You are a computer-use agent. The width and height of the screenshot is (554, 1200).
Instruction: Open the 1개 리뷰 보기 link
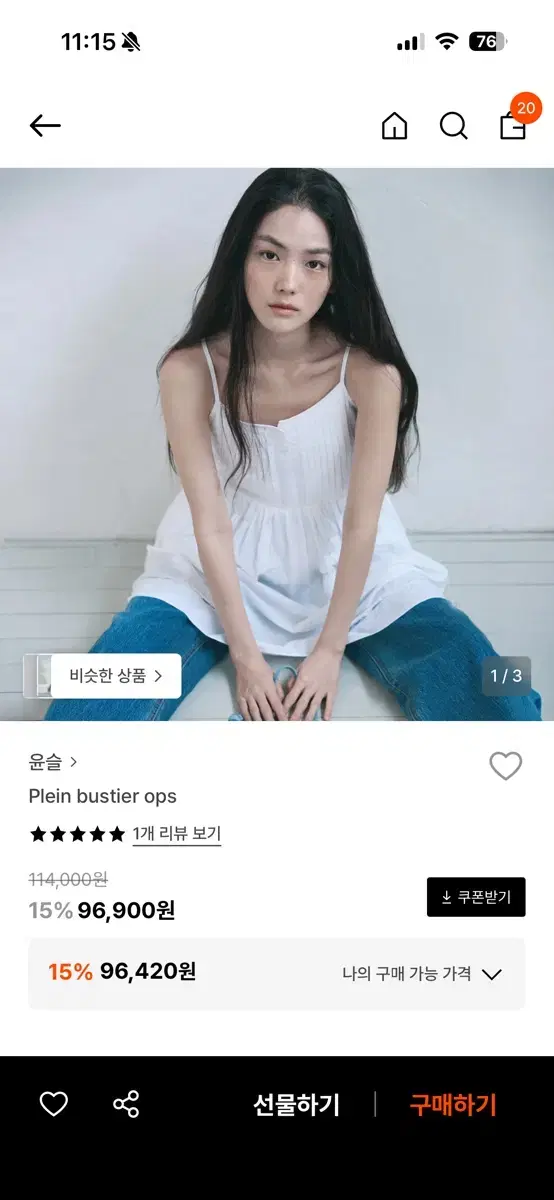click(177, 834)
